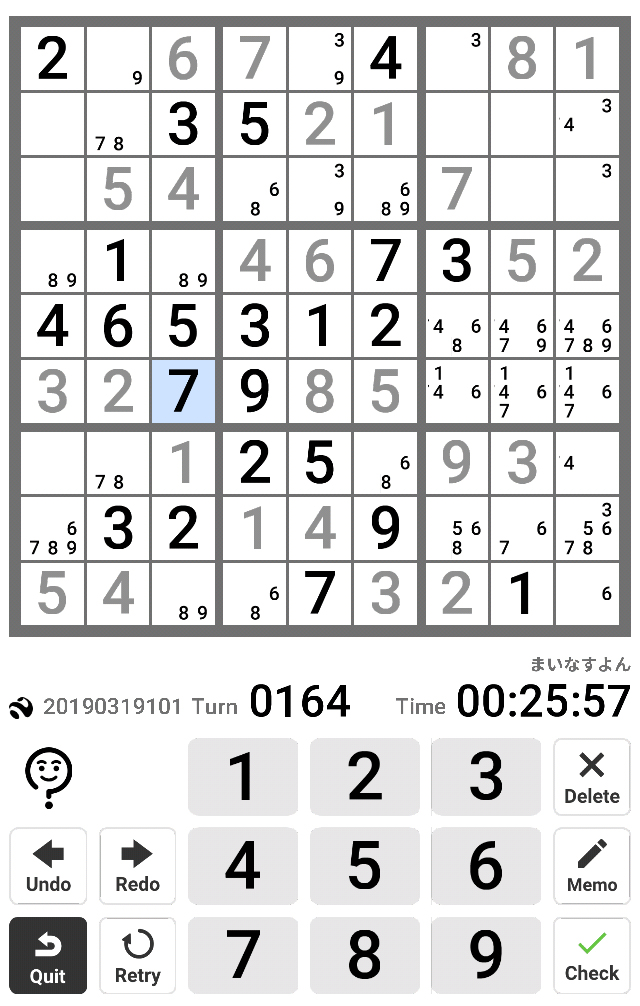This screenshot has height=1006, width=640.
Task: Enter number 4 from the keypad
Action: (243, 866)
